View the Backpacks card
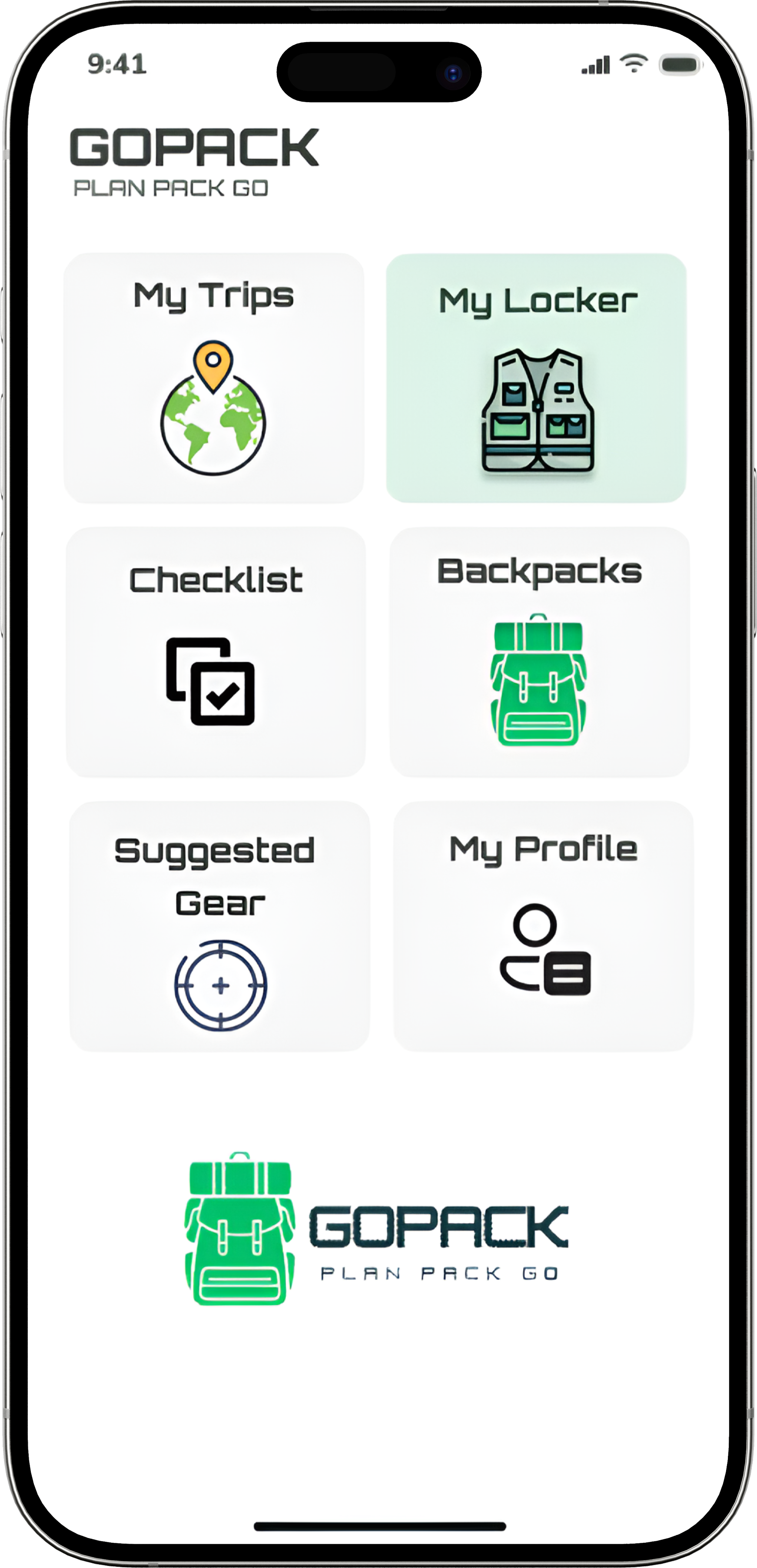This screenshot has height=1568, width=757. pos(540,652)
